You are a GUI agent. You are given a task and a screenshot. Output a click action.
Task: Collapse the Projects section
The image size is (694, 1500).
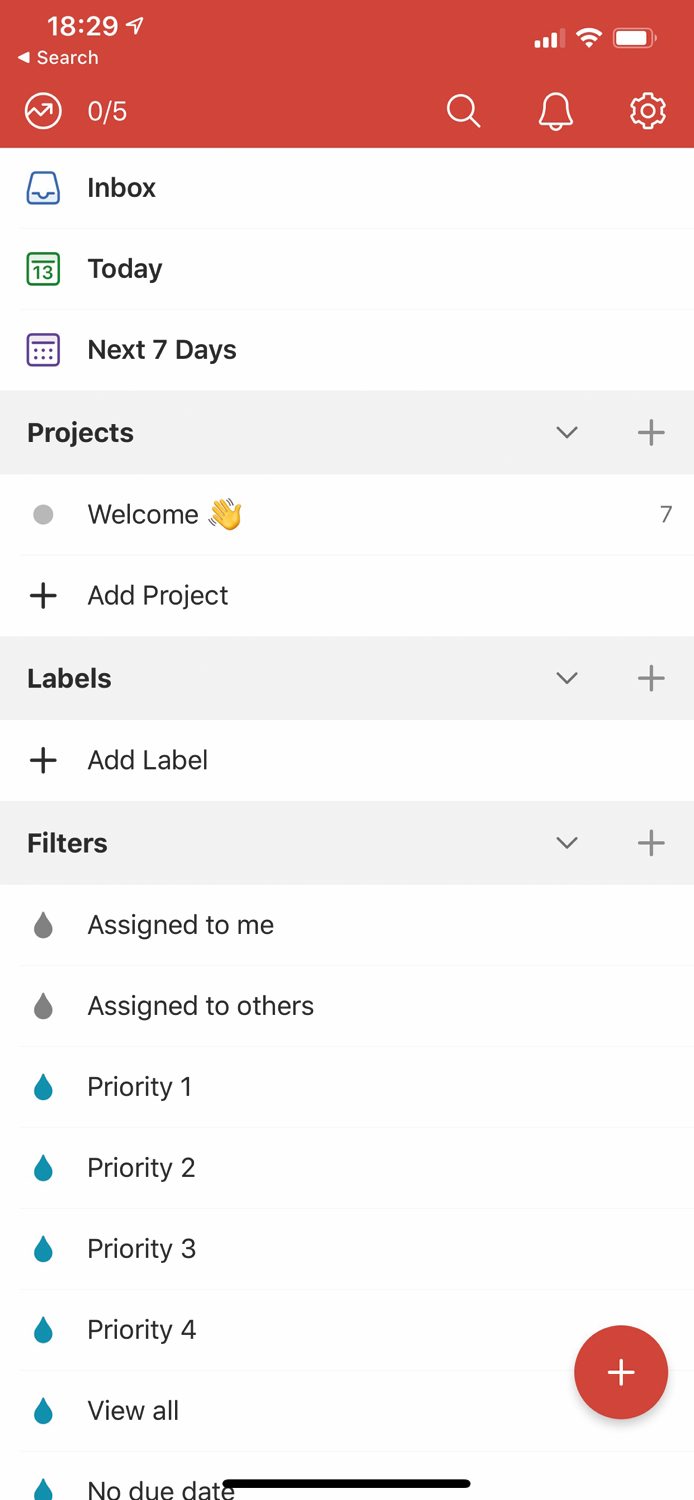click(x=567, y=433)
